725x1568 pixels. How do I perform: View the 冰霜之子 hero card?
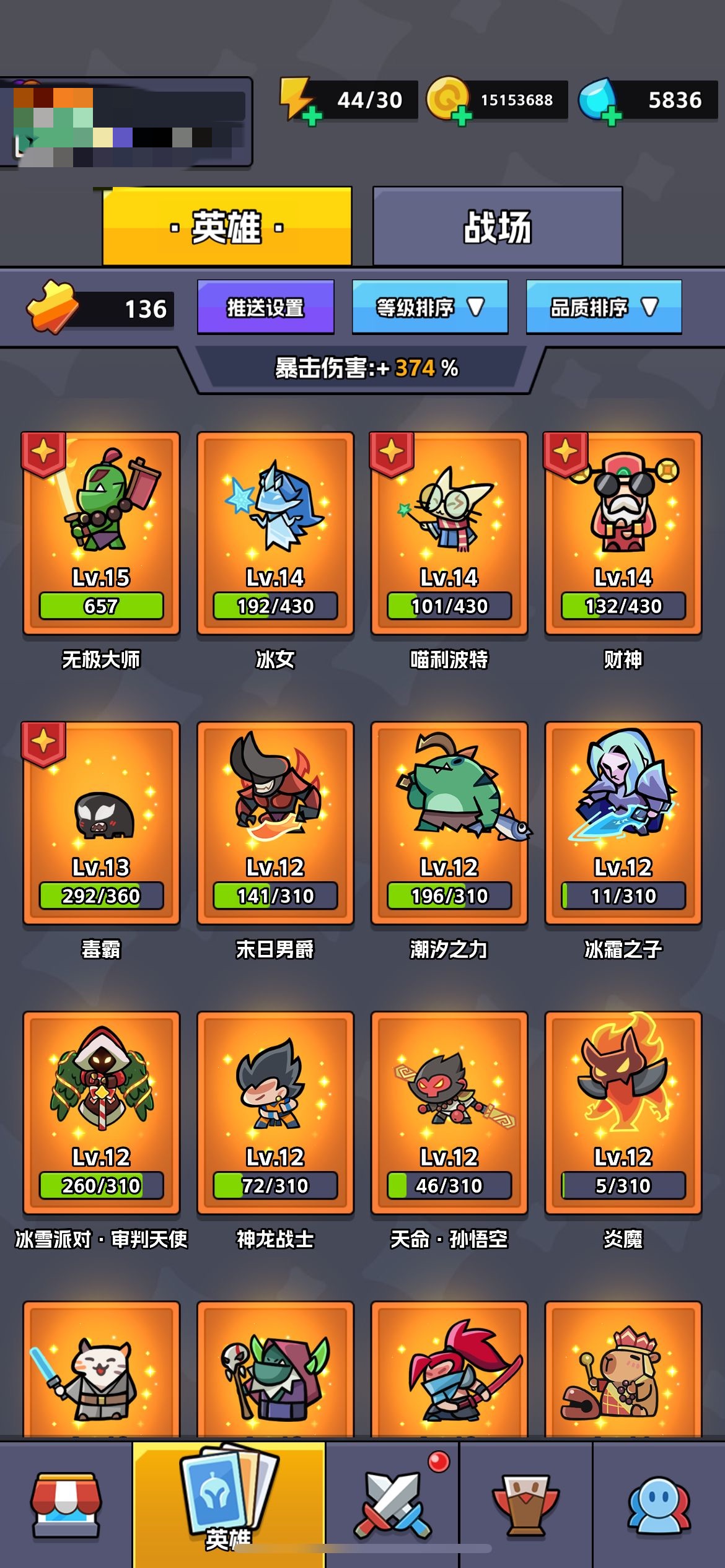coord(623,823)
